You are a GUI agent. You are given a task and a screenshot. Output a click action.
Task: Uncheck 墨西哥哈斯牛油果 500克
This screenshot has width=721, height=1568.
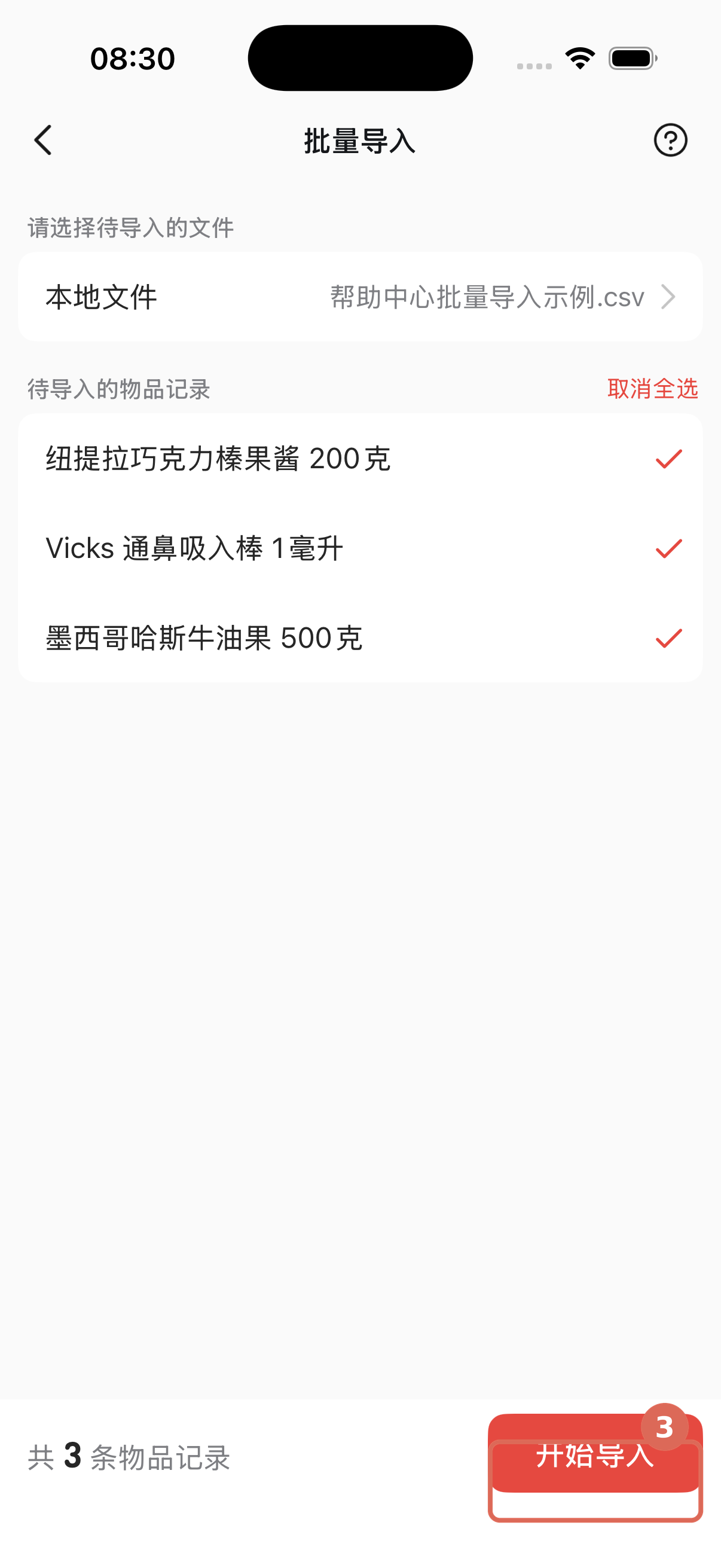click(360, 637)
